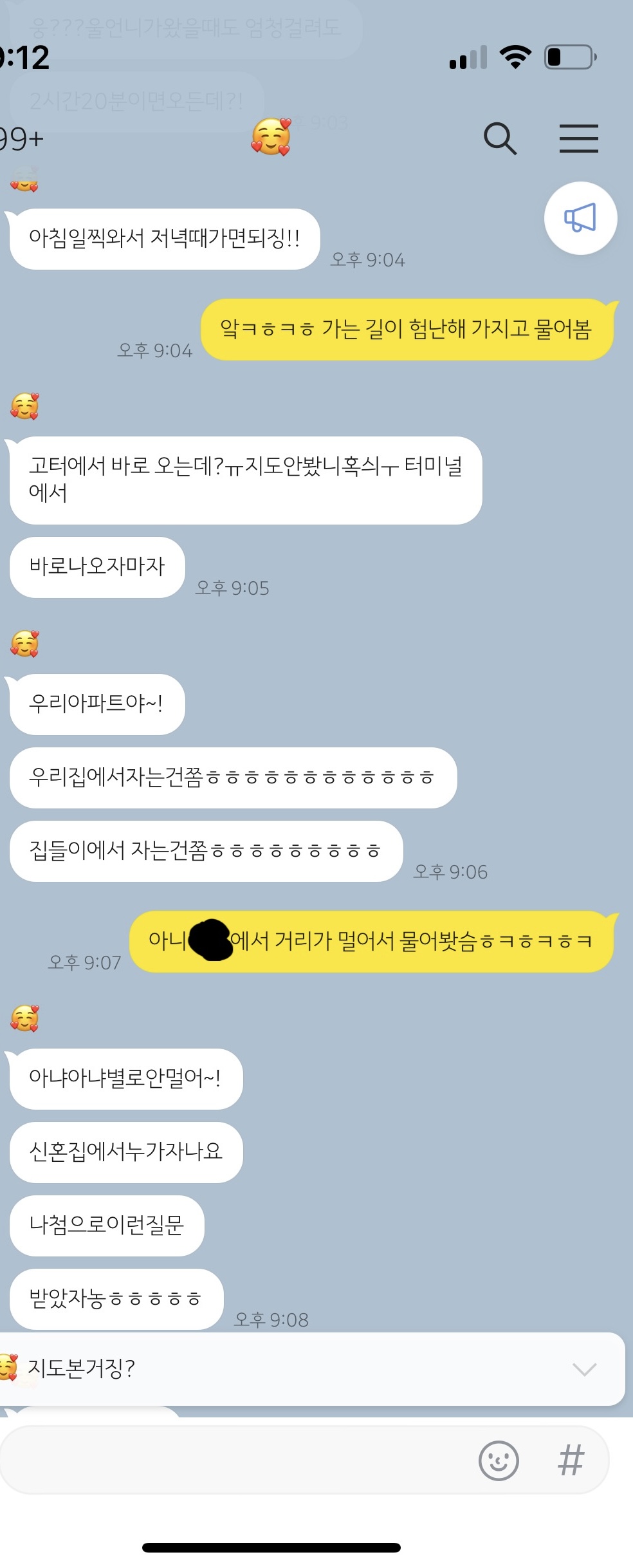Screen dimensions: 633x1568
Task: Tap the cellular signal bars indicator
Action: tap(468, 58)
